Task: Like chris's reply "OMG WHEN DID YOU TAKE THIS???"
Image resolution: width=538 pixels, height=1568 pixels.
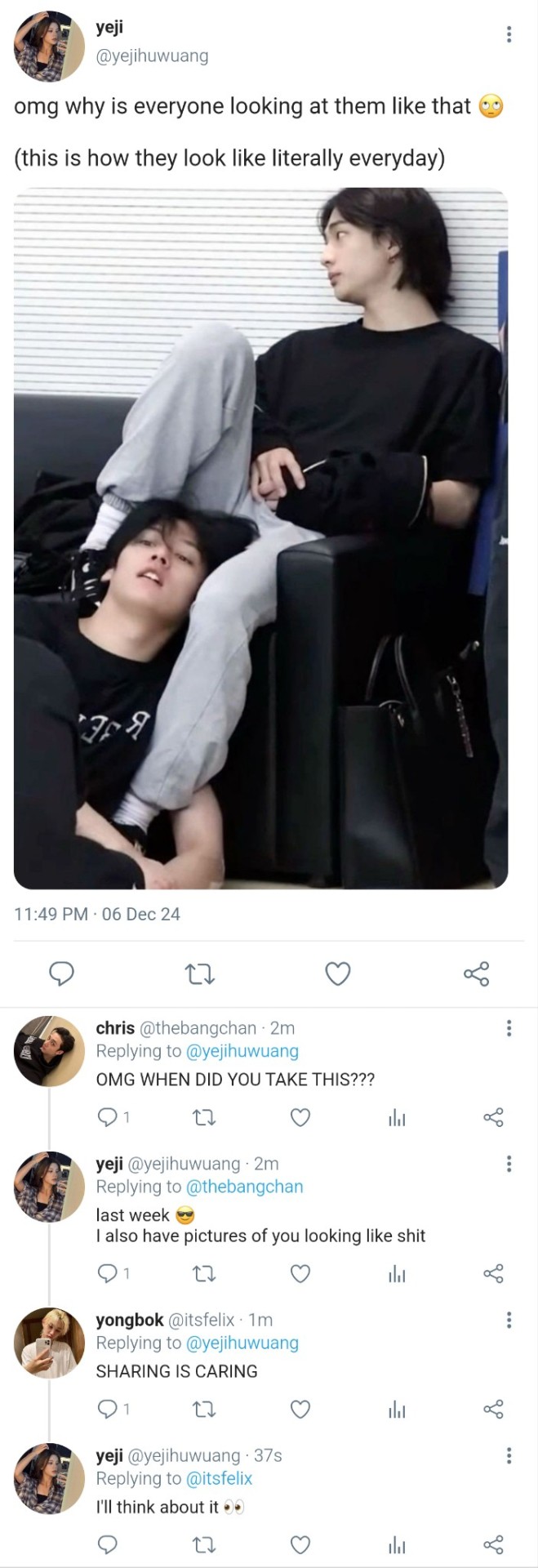Action: 300,1117
